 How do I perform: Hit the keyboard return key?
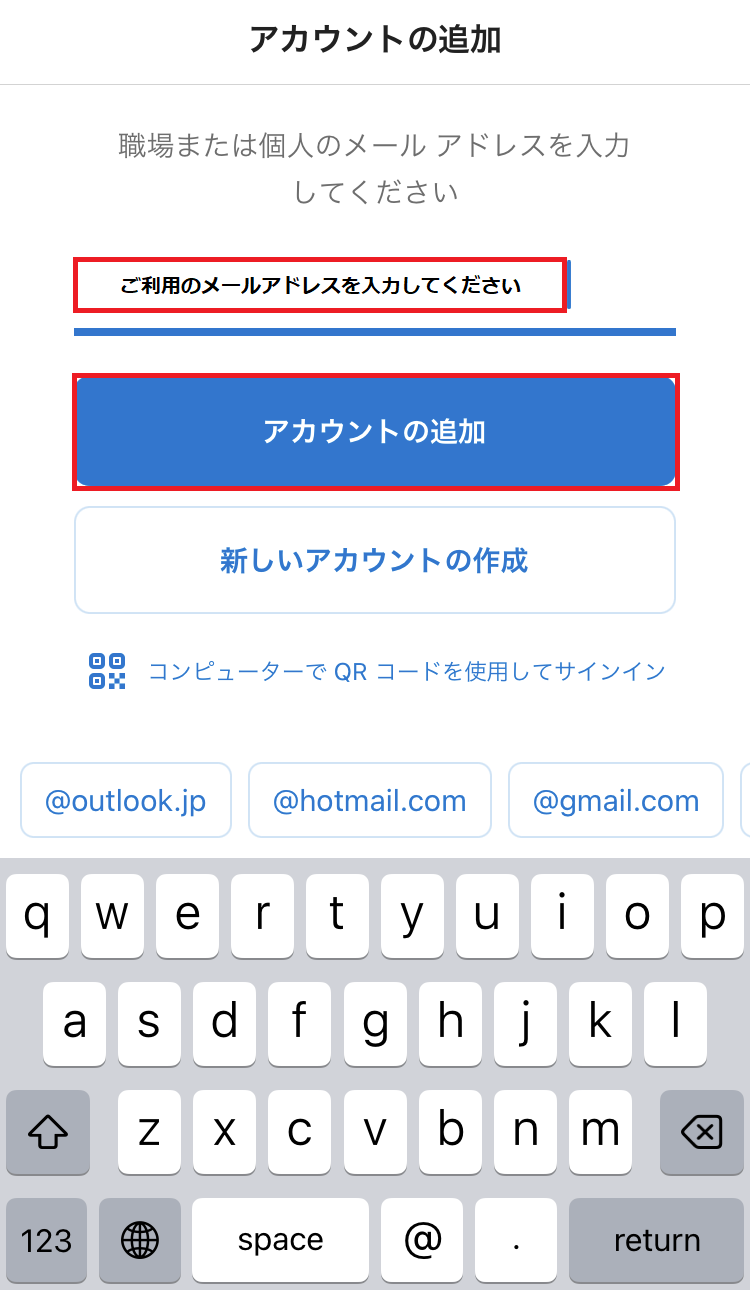click(x=657, y=1240)
